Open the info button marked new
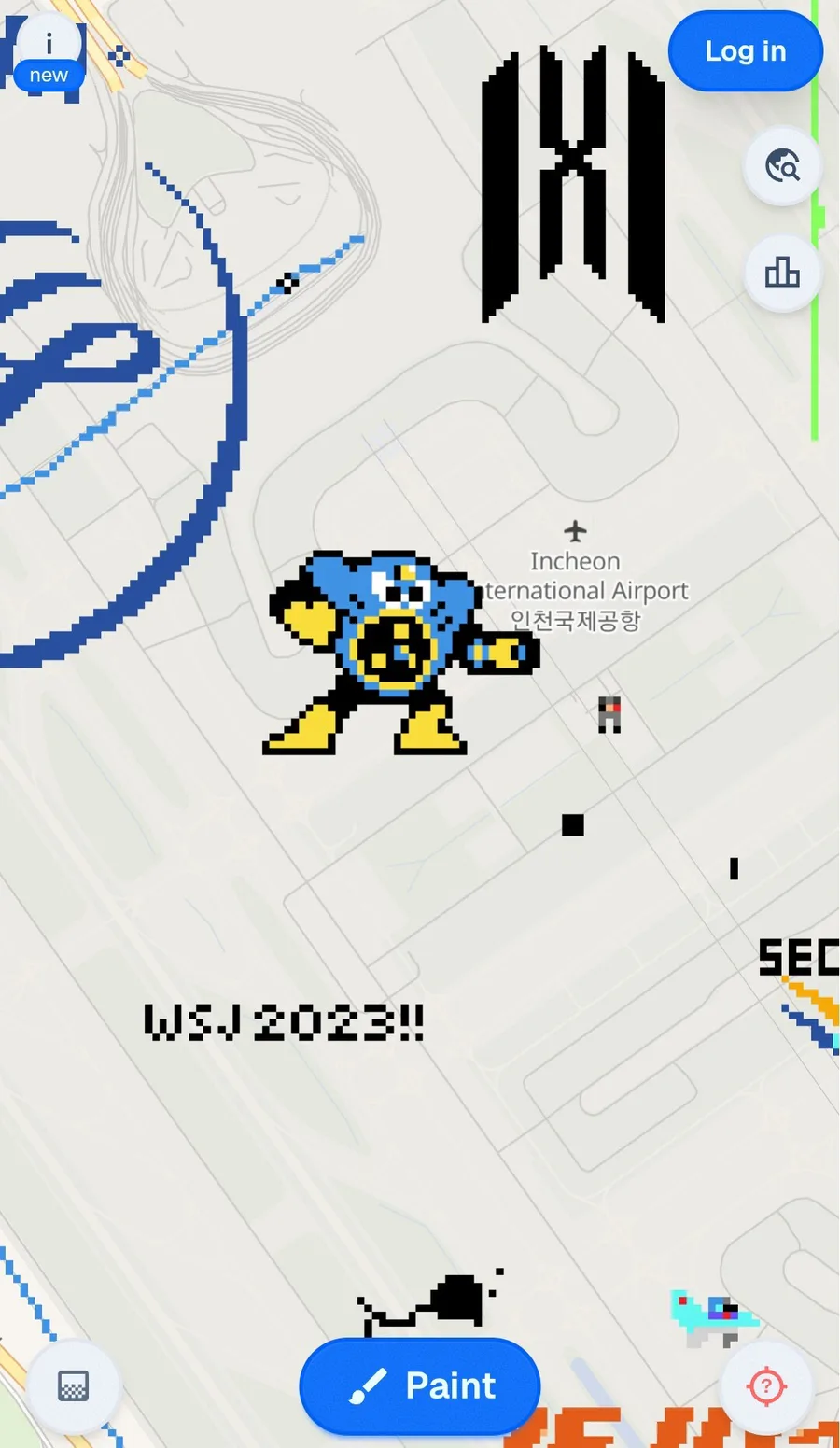840x1448 pixels. click(x=49, y=52)
